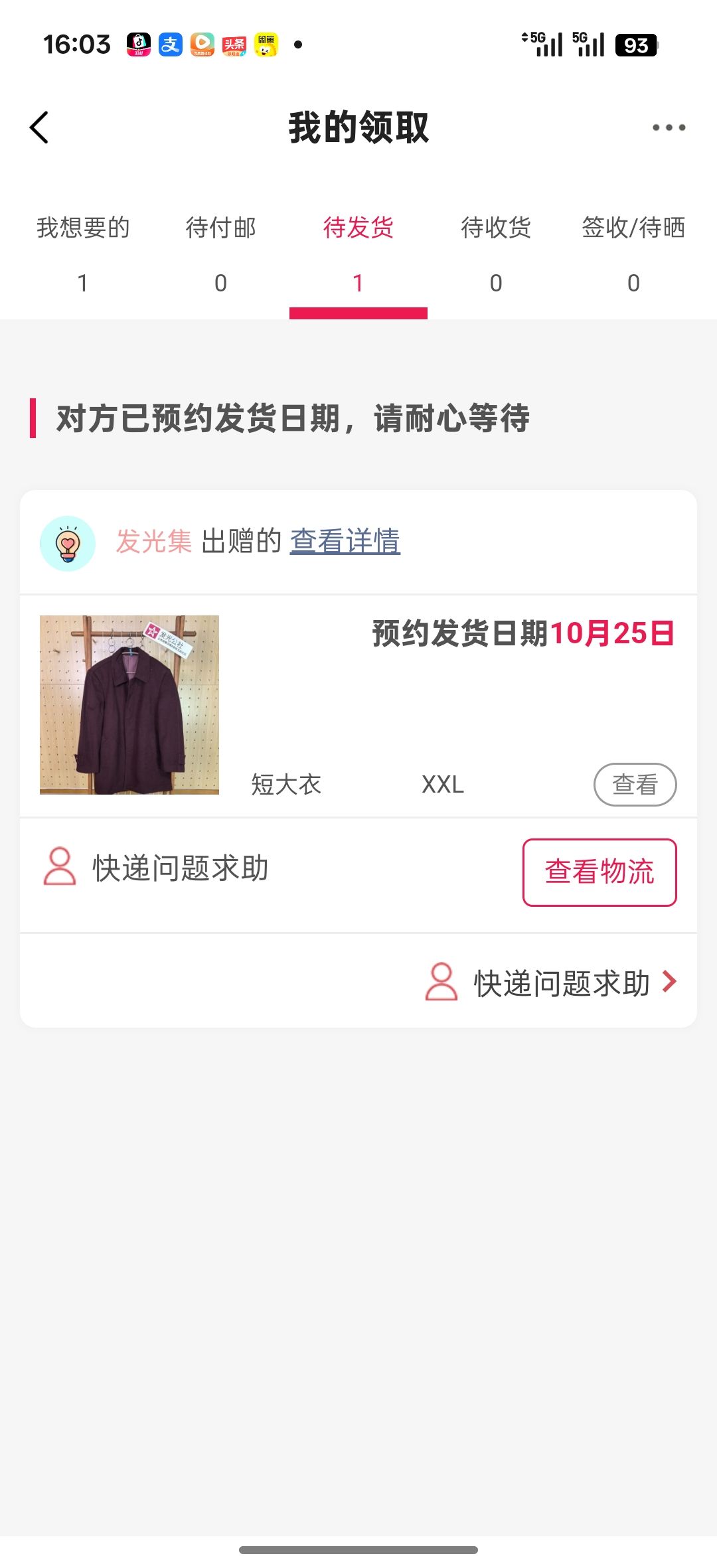Screen dimensions: 717x1568
Task: Open the three-dot overflow menu
Action: (668, 127)
